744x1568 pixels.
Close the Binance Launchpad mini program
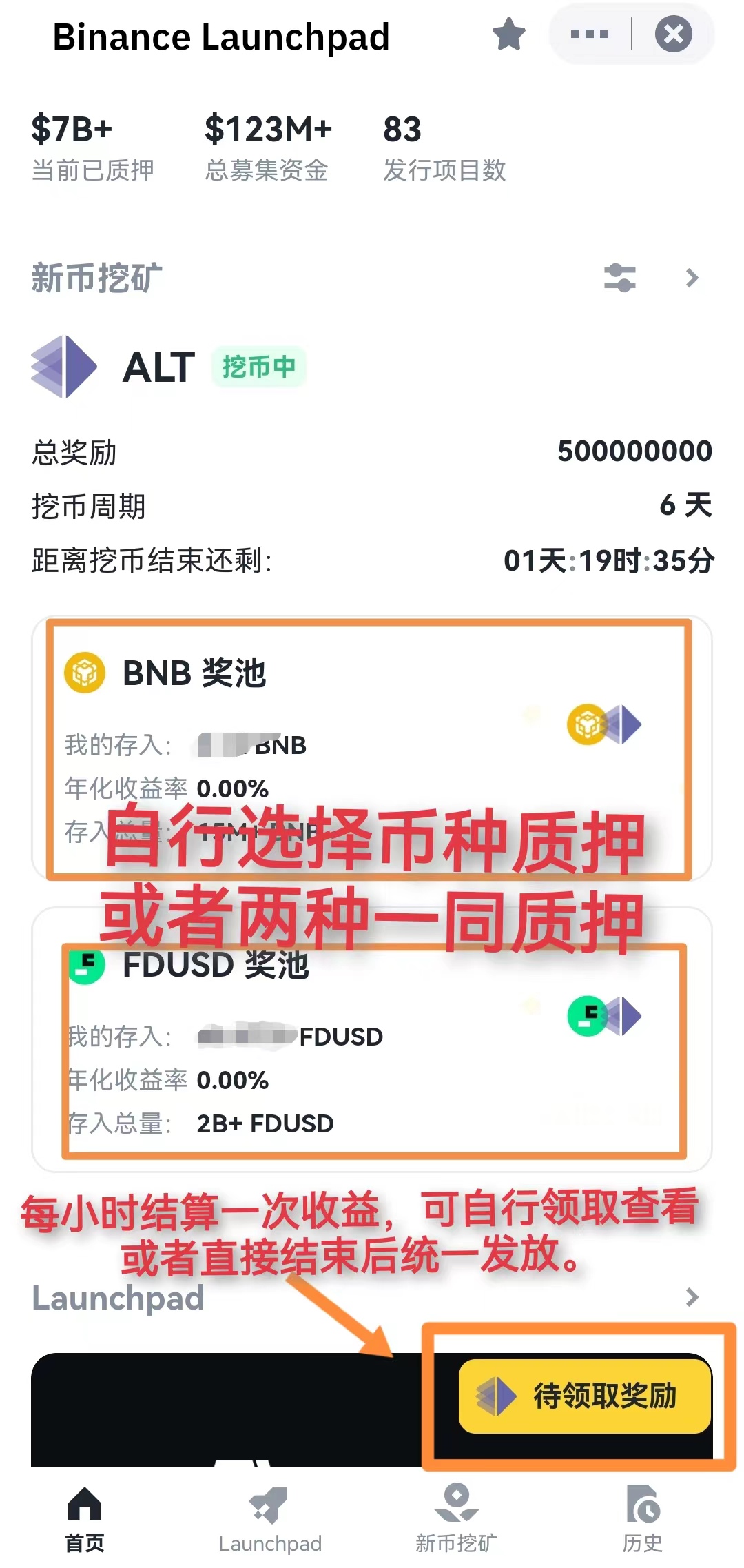tap(673, 34)
